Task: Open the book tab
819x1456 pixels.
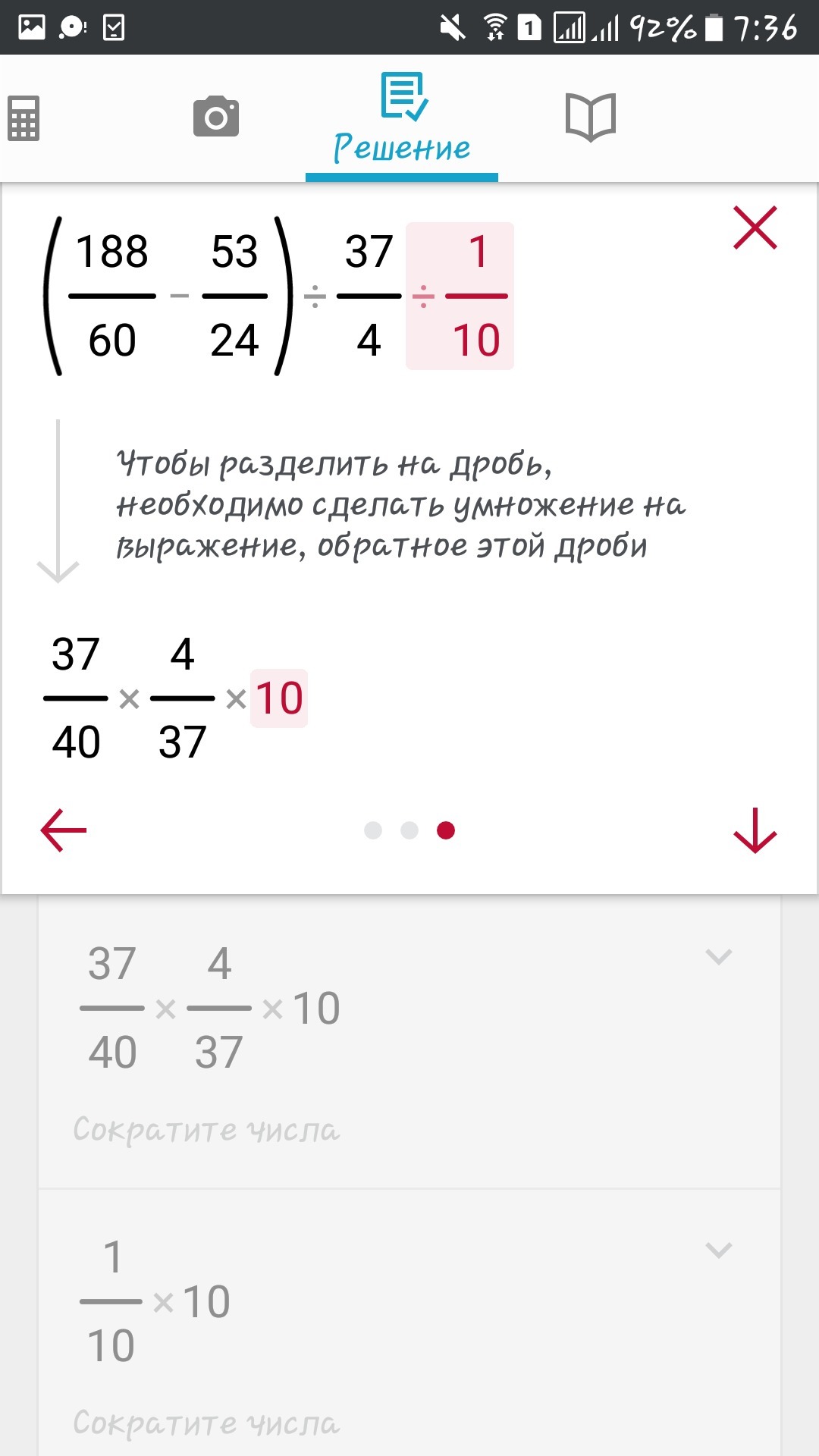Action: [x=591, y=117]
